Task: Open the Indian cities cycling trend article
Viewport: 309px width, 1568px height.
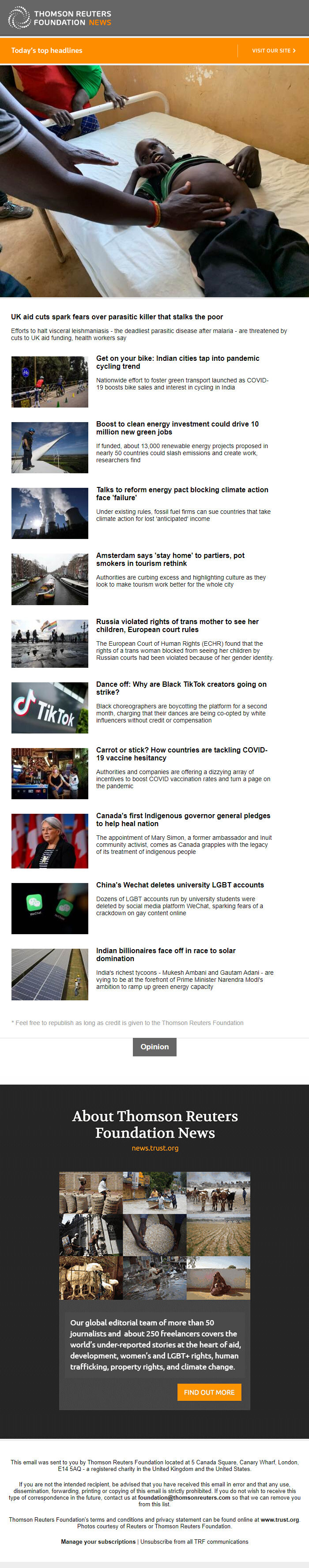Action: [x=177, y=362]
